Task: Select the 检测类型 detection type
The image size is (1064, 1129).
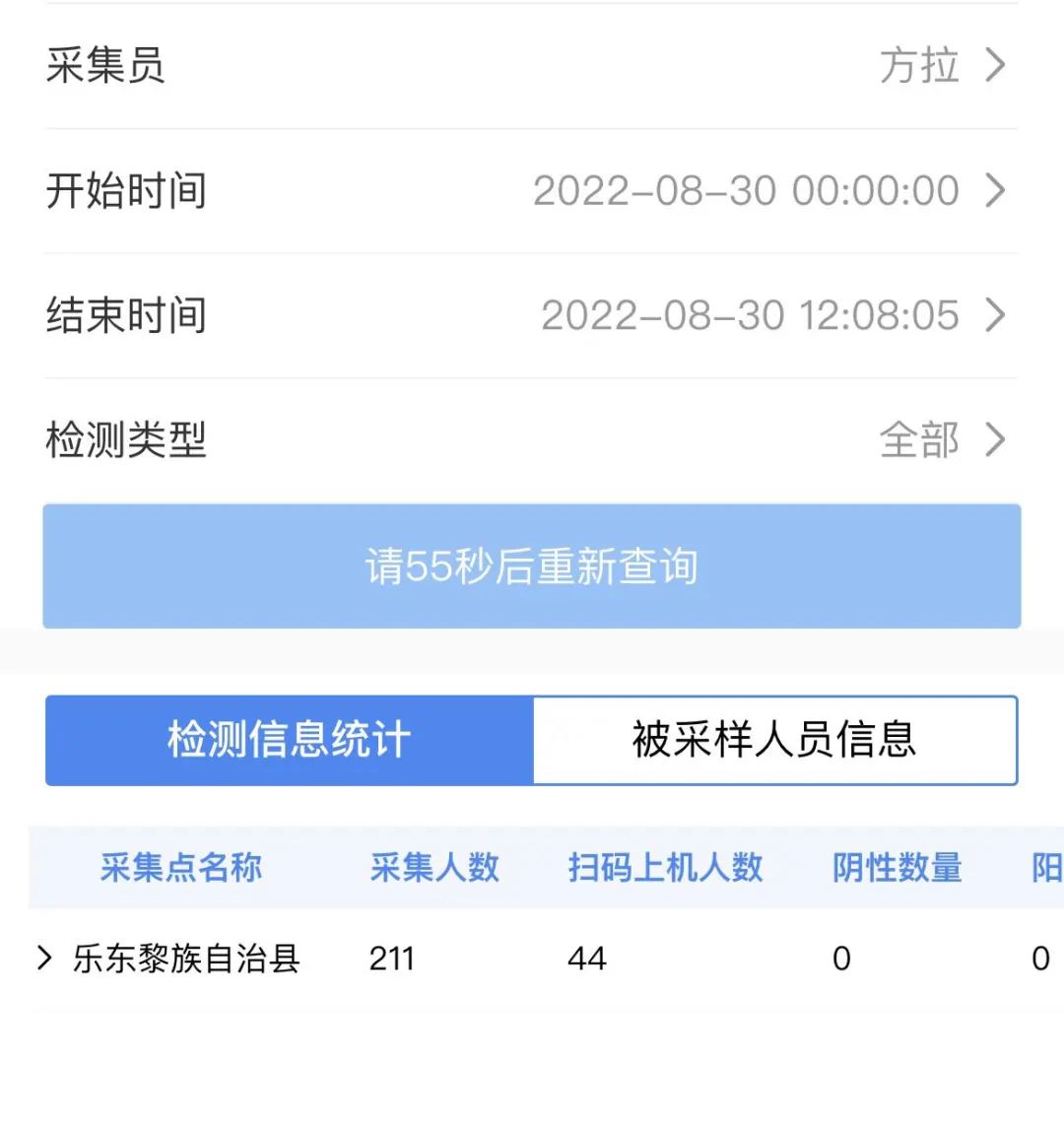Action: click(532, 439)
